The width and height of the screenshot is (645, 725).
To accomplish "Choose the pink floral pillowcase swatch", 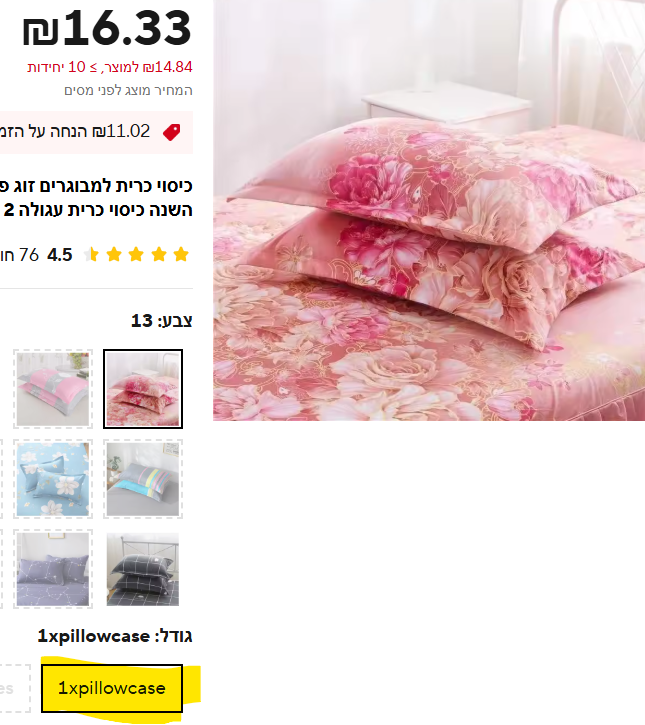I will click(x=143, y=389).
